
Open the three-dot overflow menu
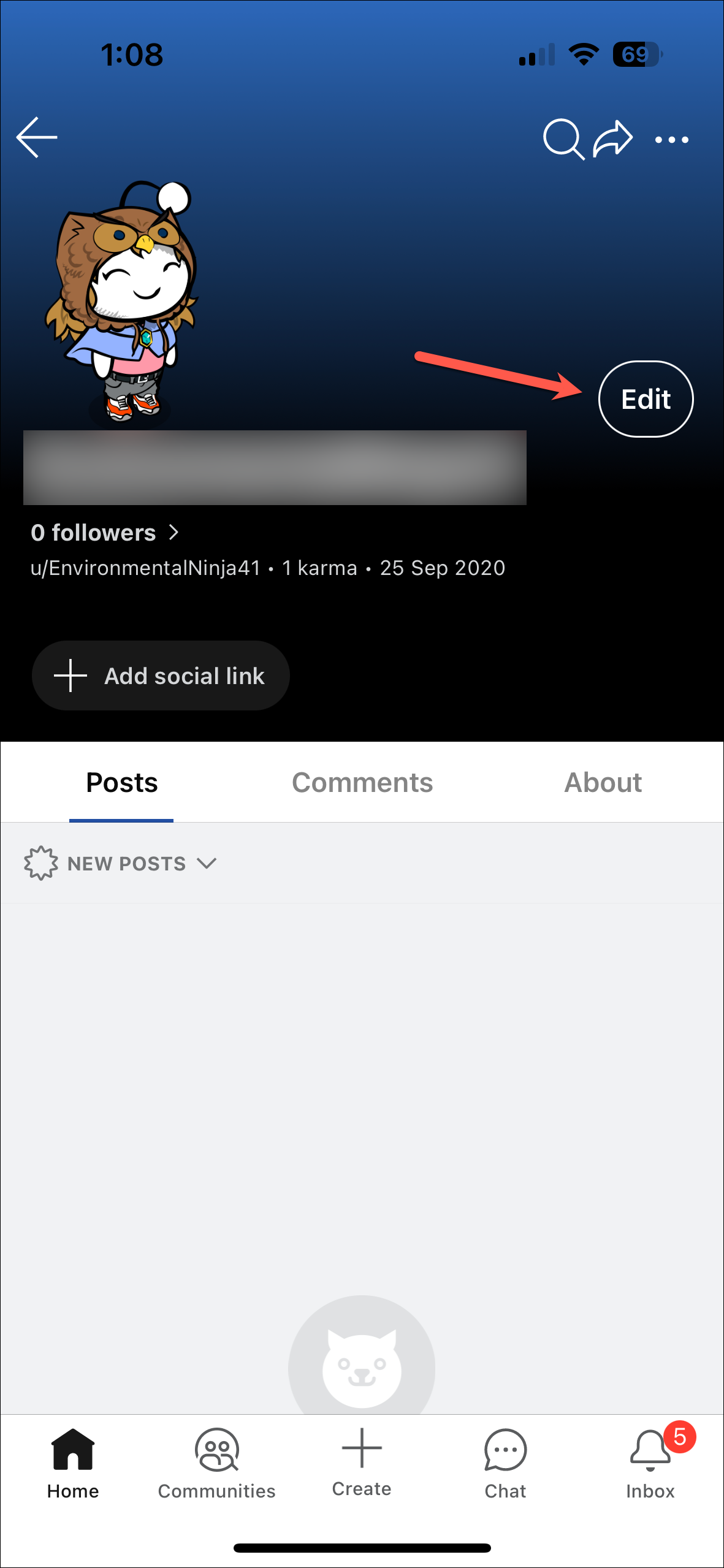671,140
